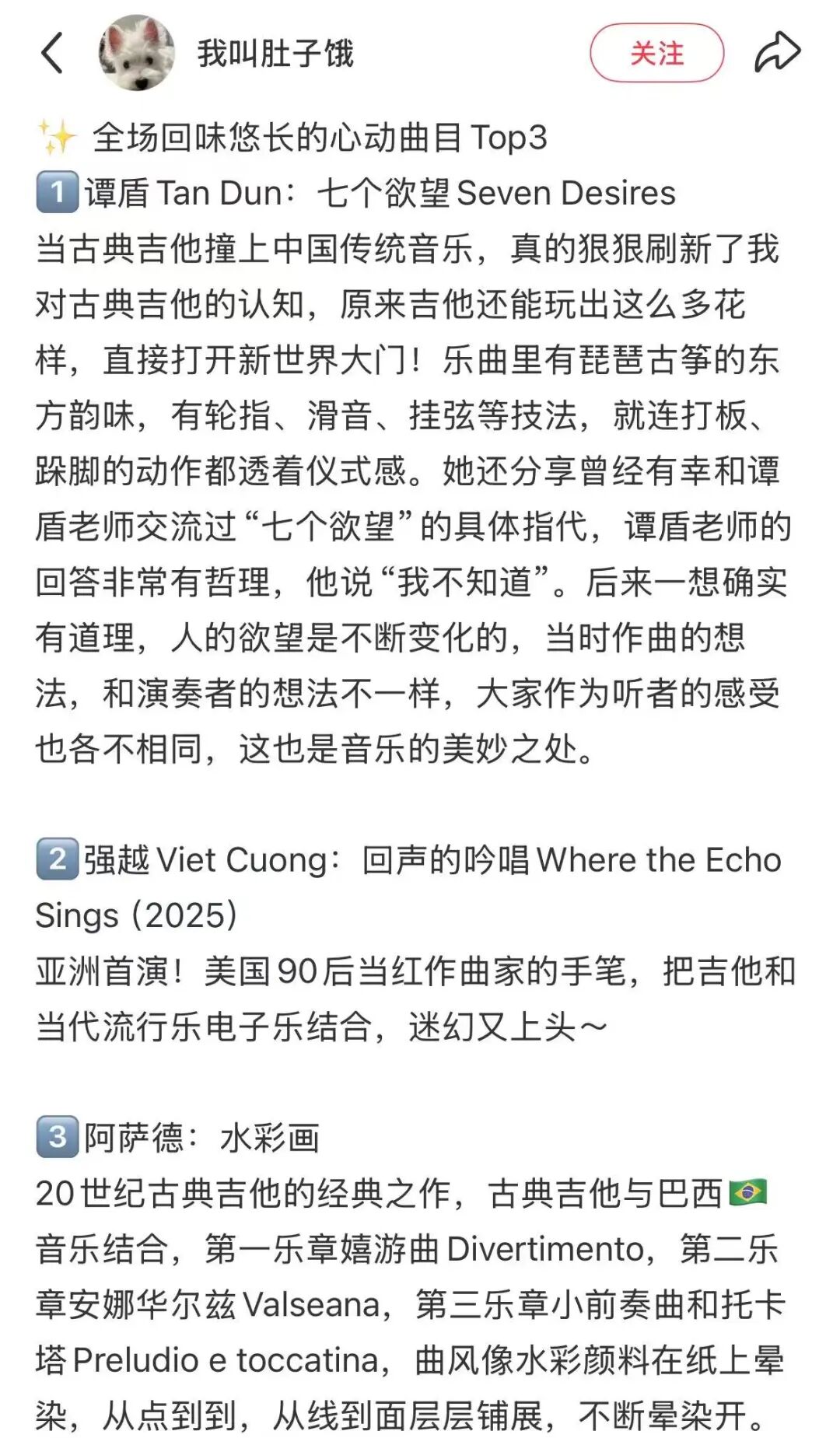
Task: Follow the author with 关注 button
Action: (x=656, y=54)
